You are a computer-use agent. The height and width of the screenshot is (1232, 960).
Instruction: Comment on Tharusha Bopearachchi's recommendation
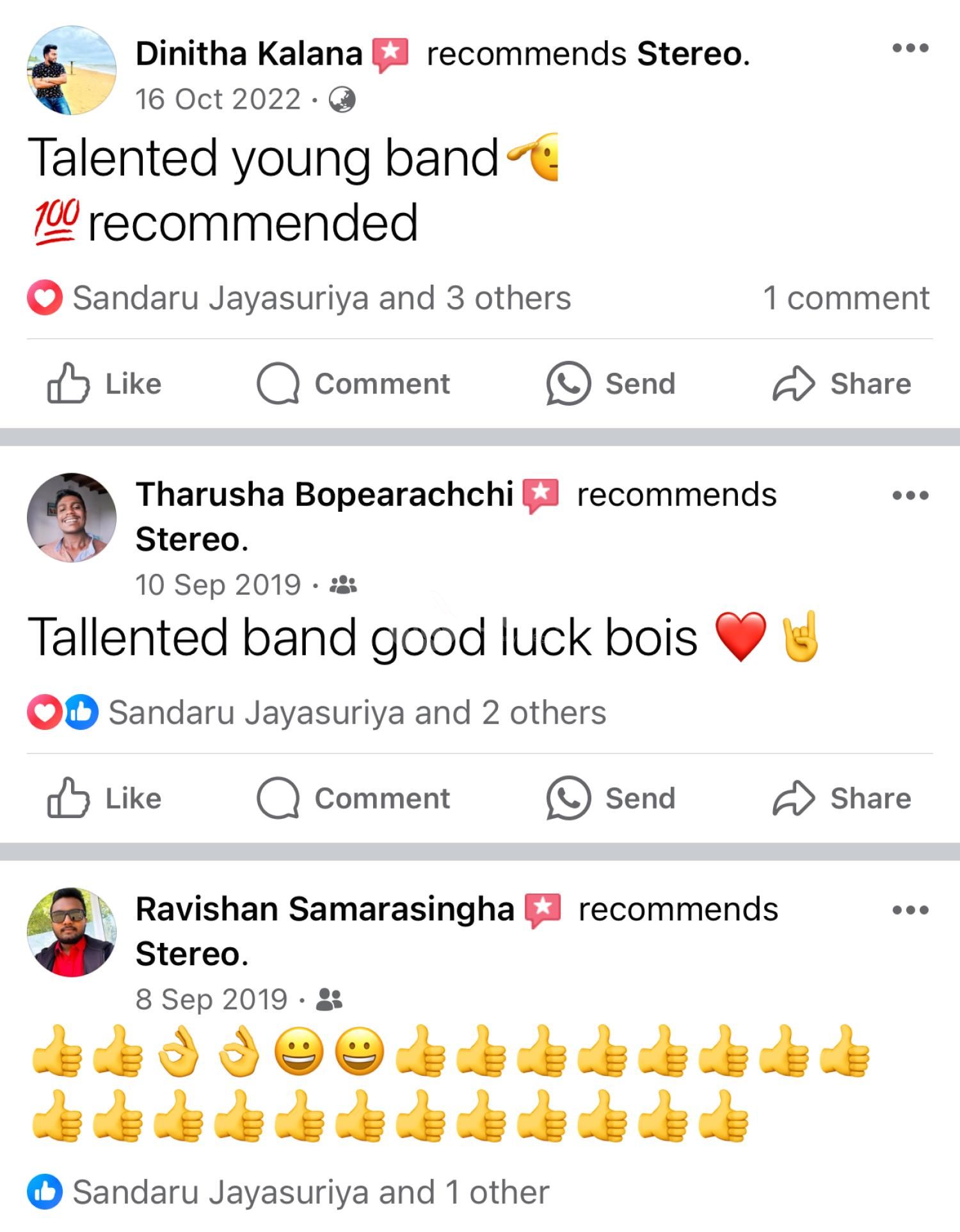point(353,798)
